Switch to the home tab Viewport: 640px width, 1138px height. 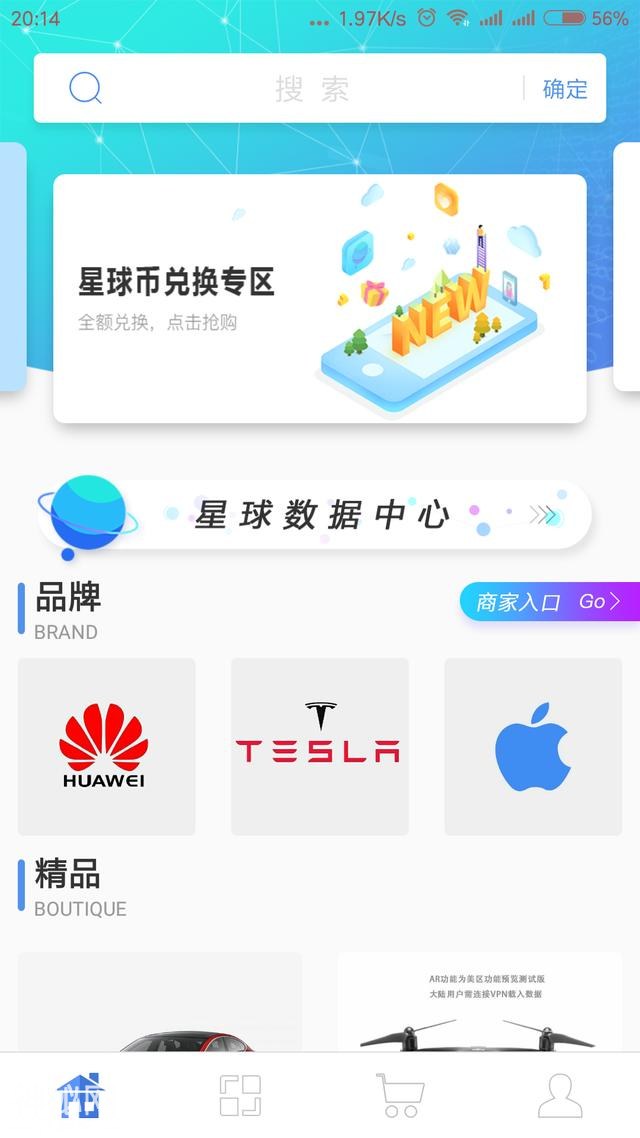(80, 1096)
